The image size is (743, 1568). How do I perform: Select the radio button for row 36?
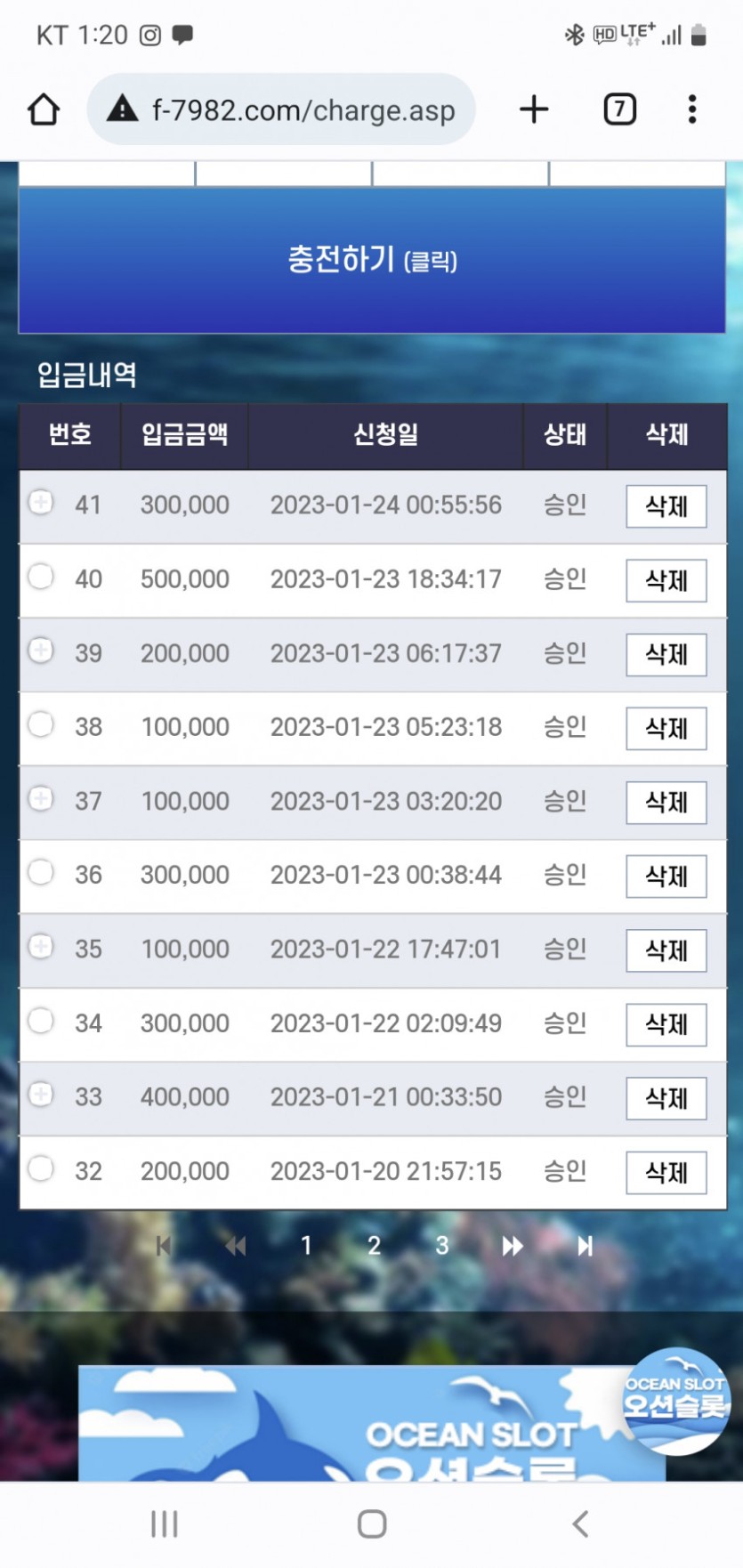(x=40, y=872)
